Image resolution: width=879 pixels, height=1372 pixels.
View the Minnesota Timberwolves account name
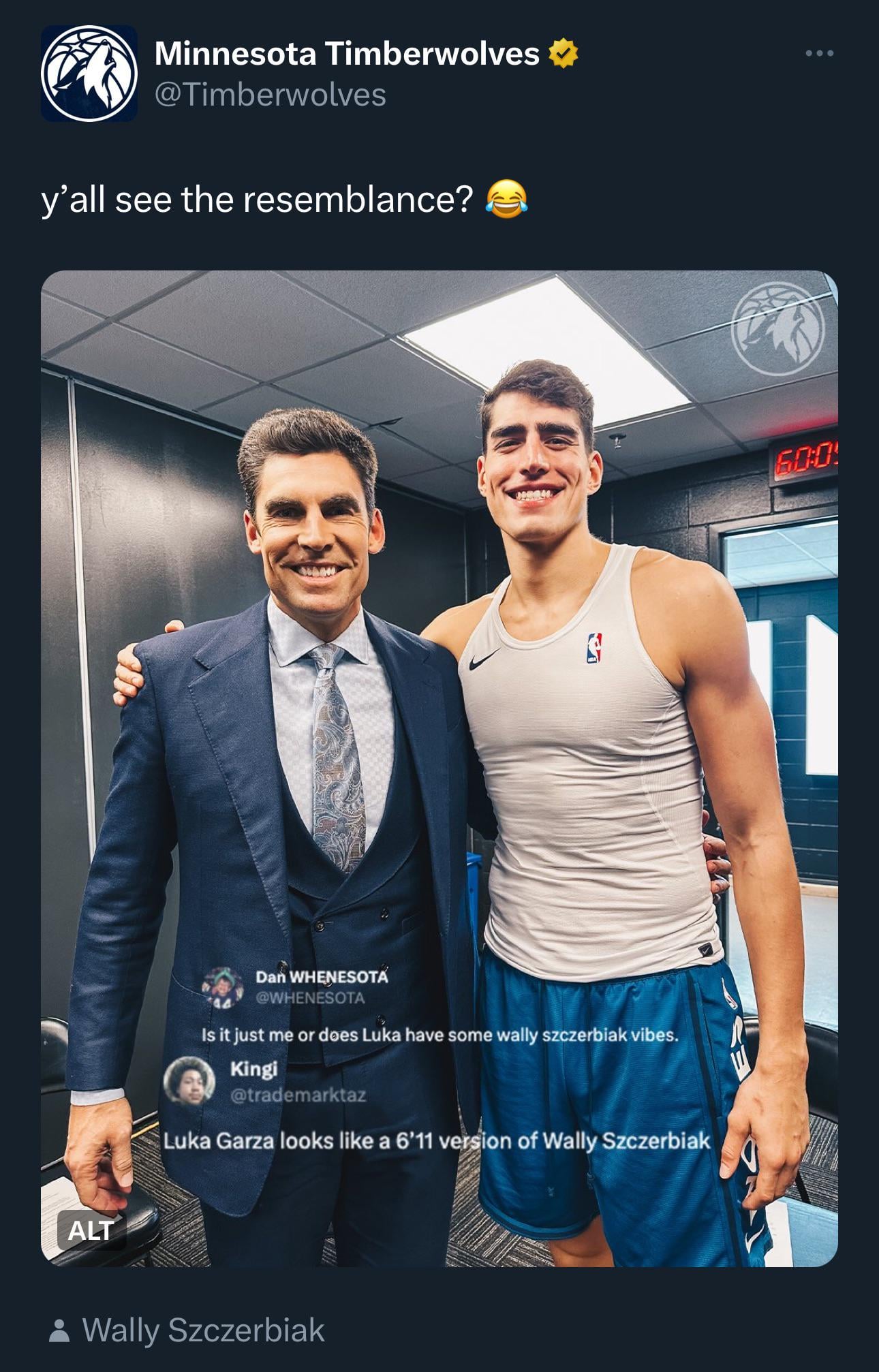pyautogui.click(x=346, y=53)
